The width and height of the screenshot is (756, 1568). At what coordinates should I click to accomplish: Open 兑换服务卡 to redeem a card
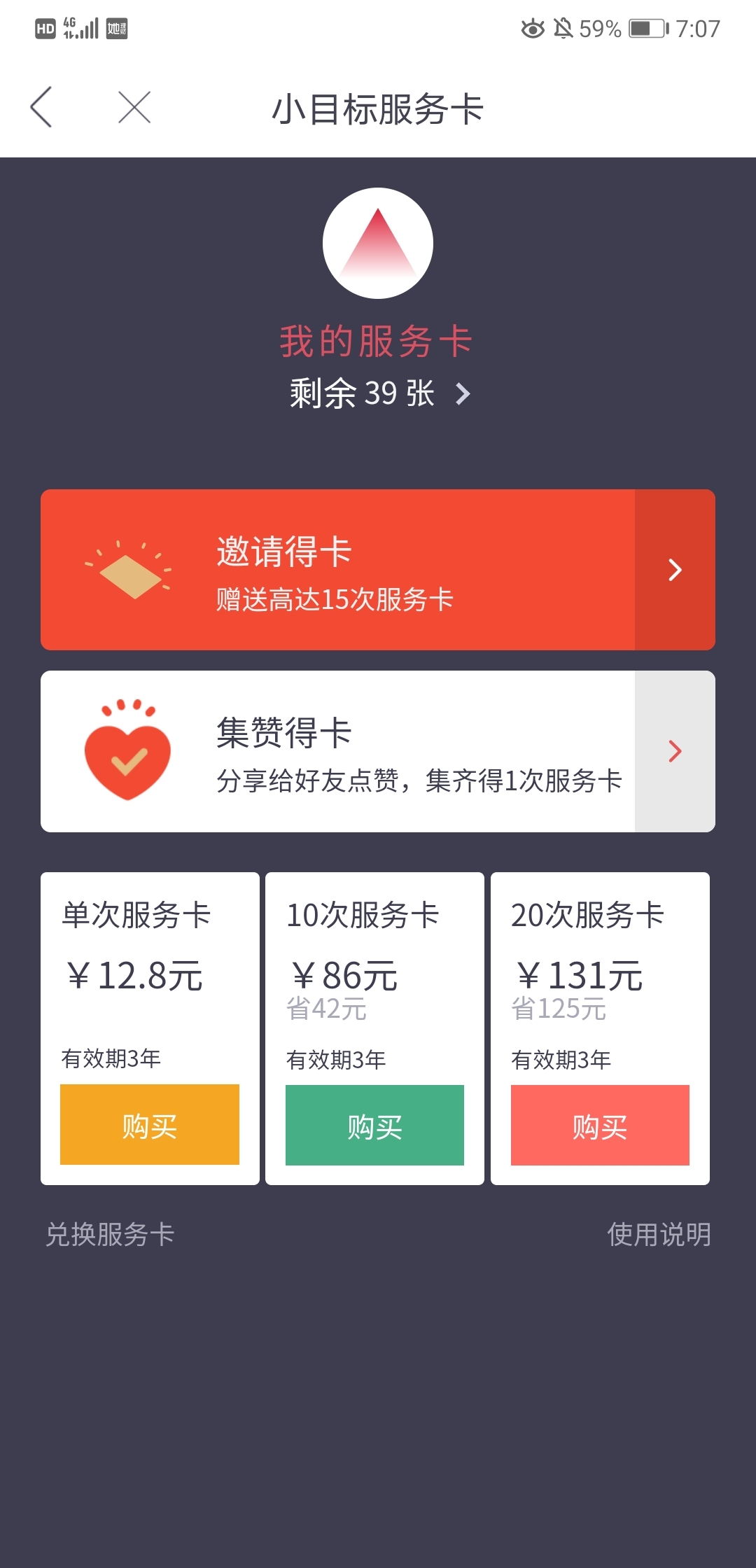(x=110, y=1234)
